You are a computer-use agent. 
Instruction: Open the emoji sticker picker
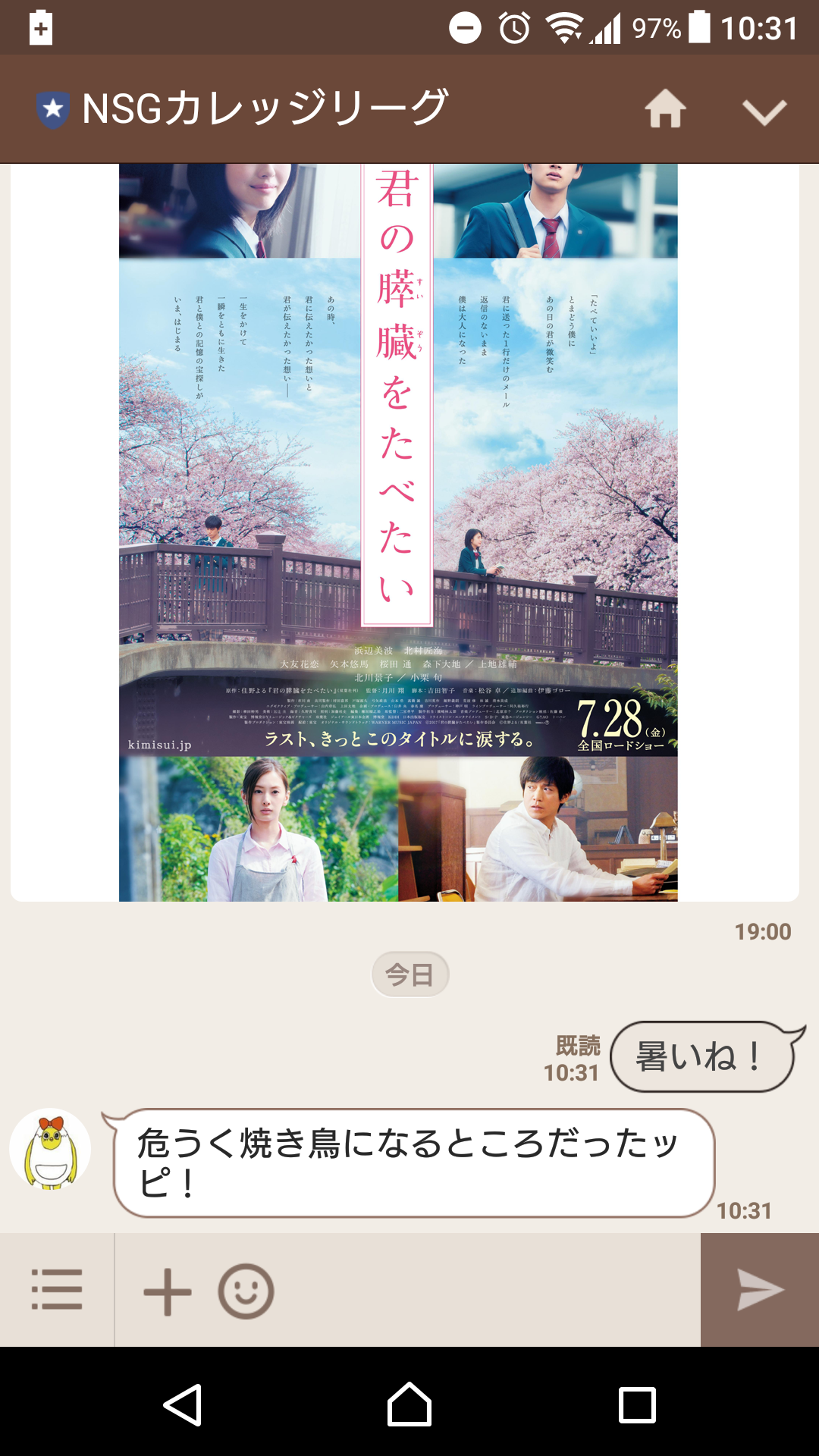click(x=246, y=1291)
